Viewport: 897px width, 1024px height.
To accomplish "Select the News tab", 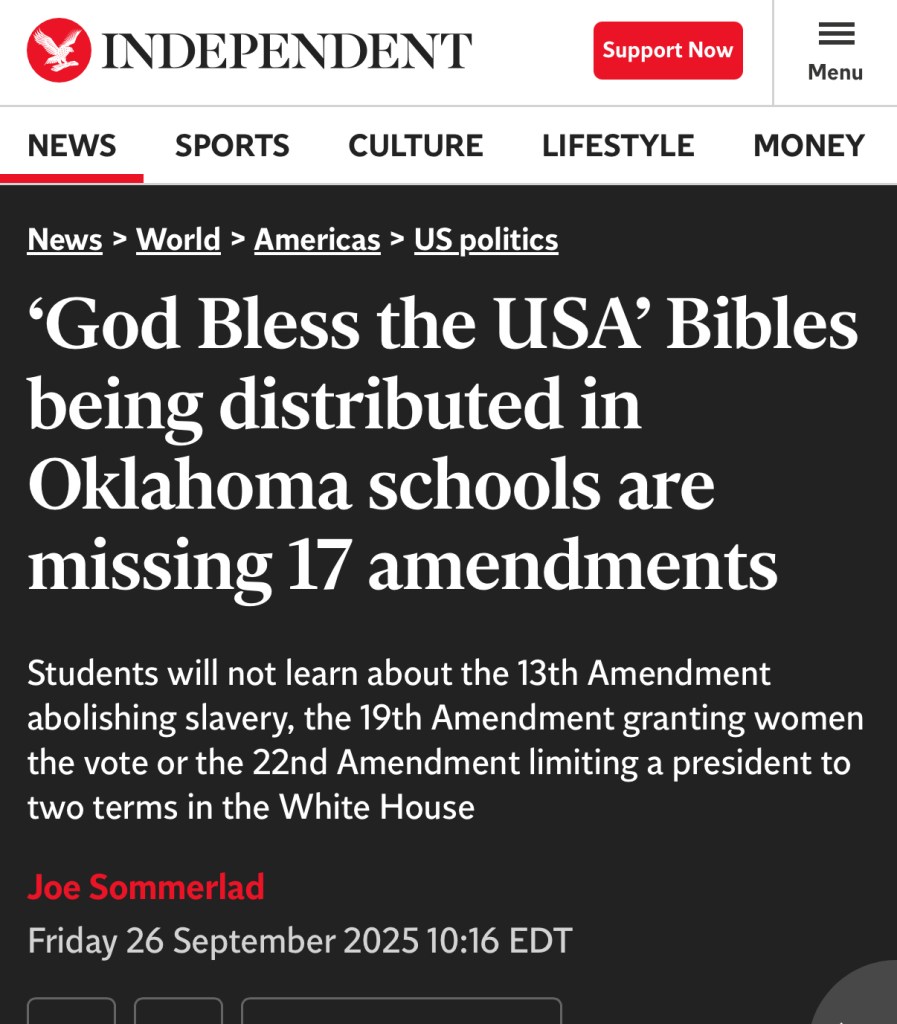I will pos(72,146).
